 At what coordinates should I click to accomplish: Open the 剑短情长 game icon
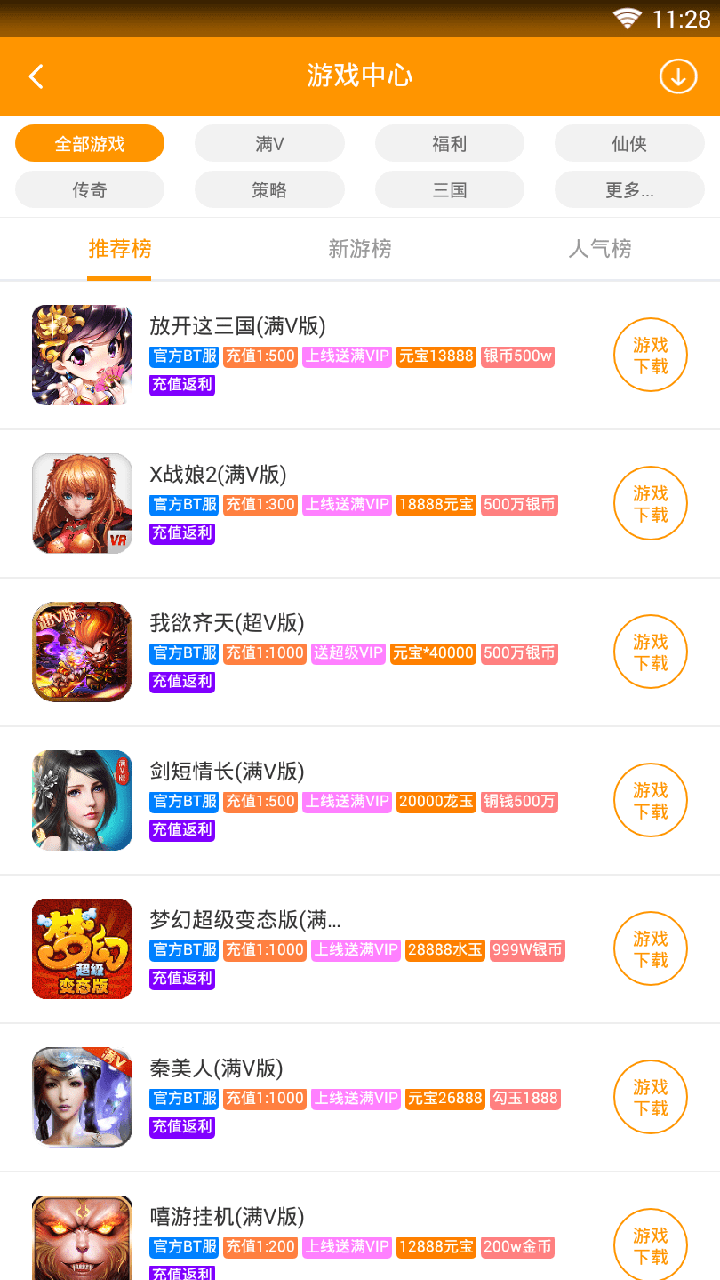81,800
